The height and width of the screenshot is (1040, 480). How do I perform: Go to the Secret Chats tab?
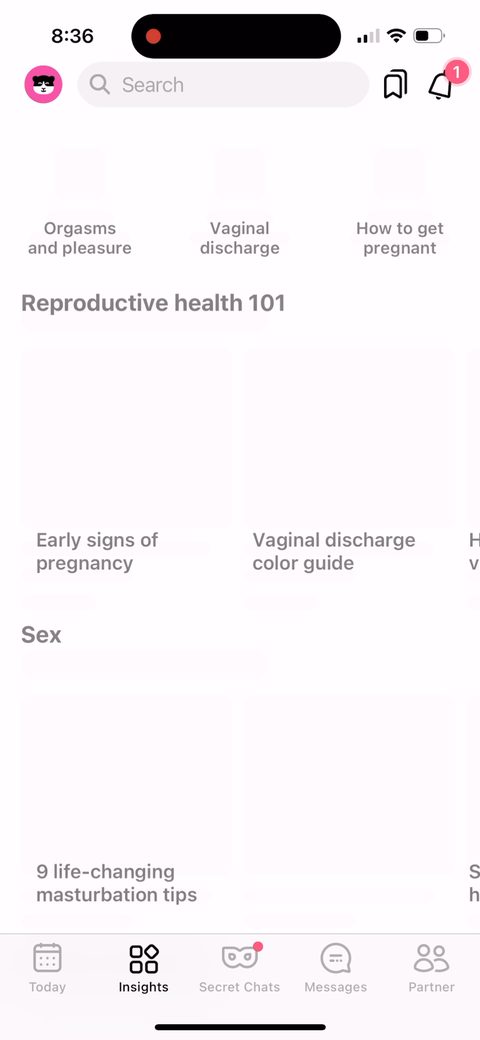pos(239,968)
